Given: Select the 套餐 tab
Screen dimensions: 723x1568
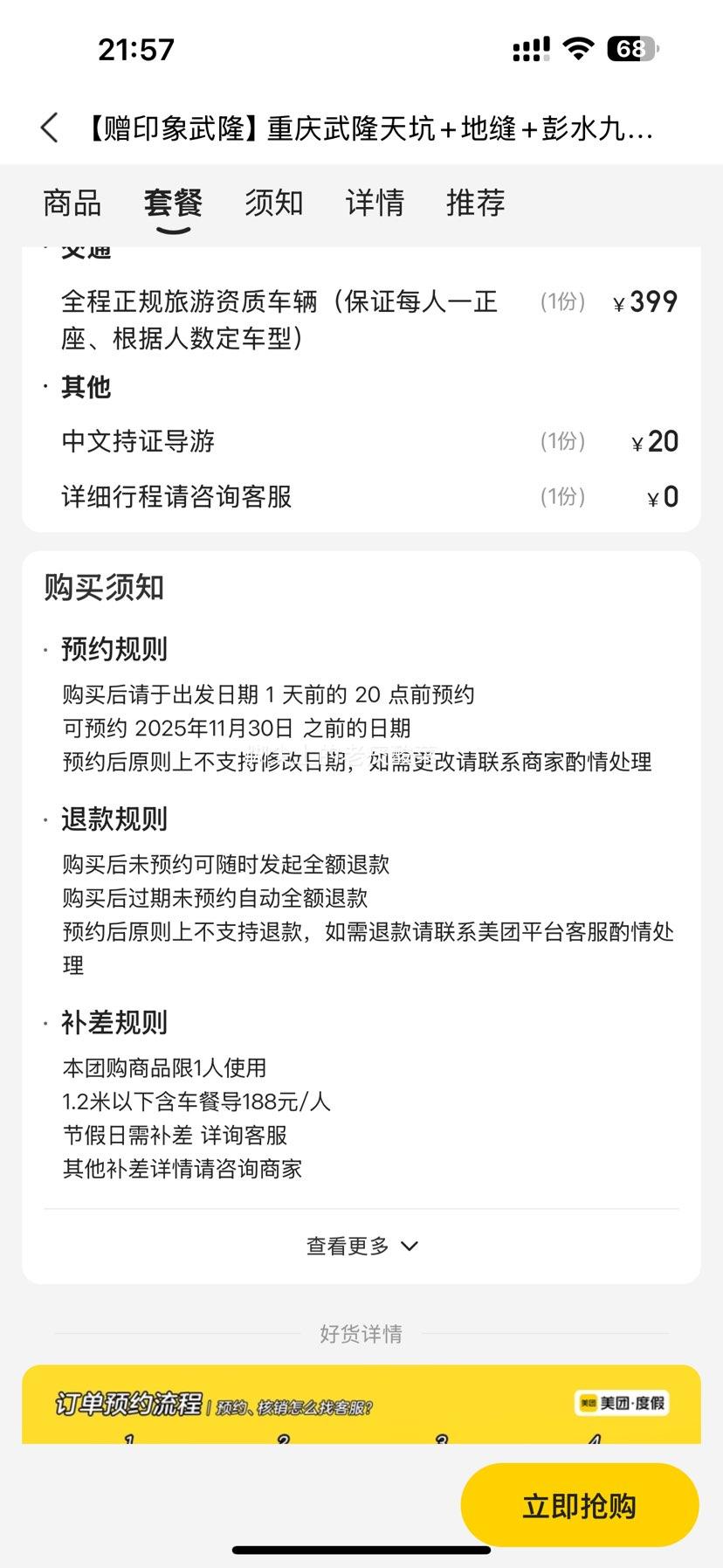Looking at the screenshot, I should point(173,204).
